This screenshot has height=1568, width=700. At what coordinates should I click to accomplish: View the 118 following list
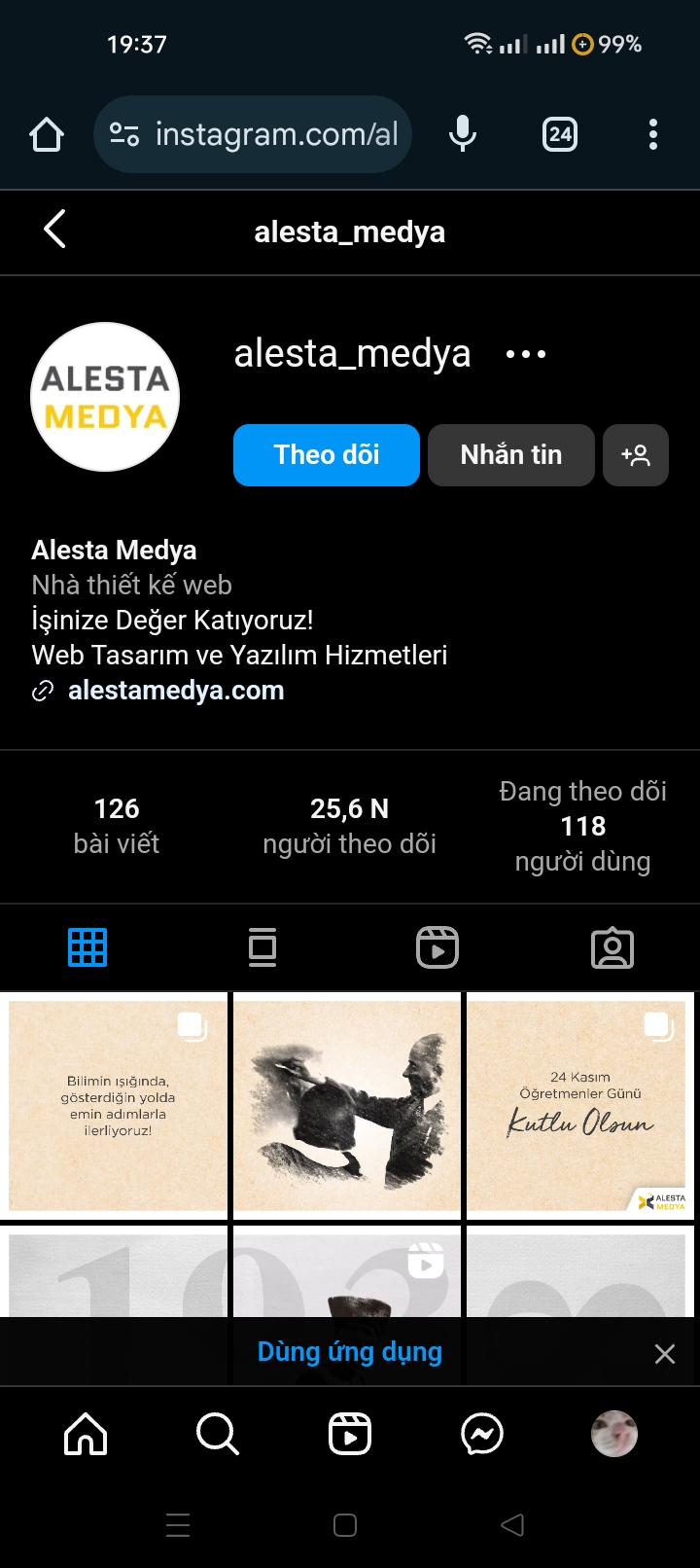(x=582, y=826)
